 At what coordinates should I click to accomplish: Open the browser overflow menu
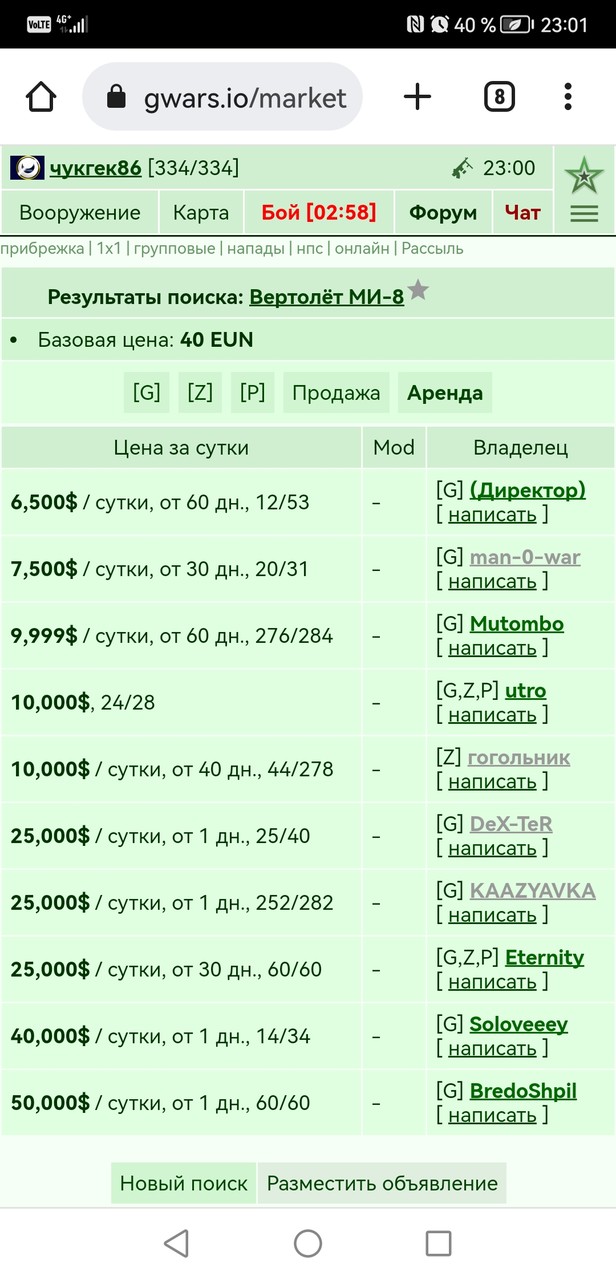point(568,97)
